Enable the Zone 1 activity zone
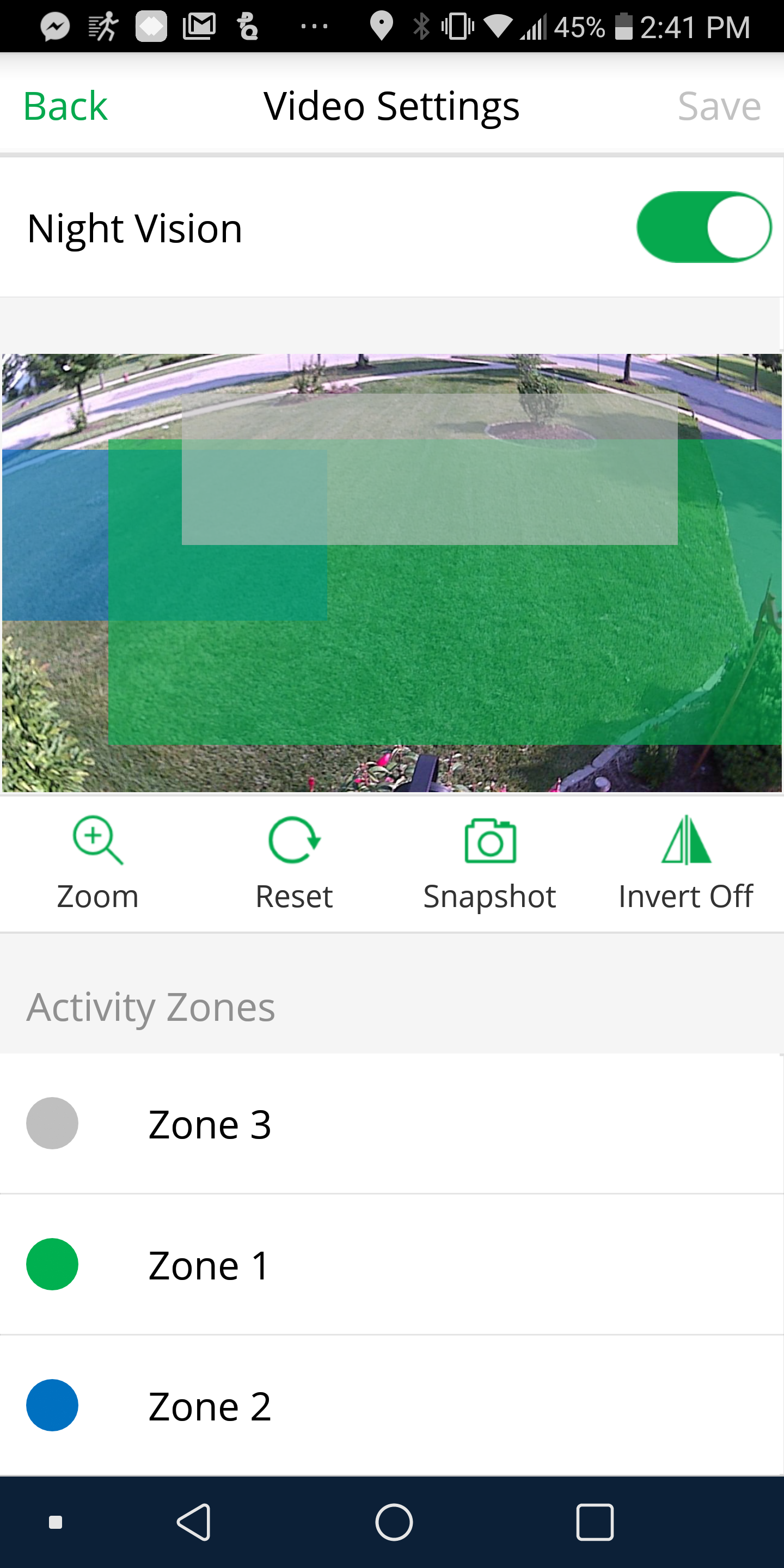 pyautogui.click(x=52, y=1265)
